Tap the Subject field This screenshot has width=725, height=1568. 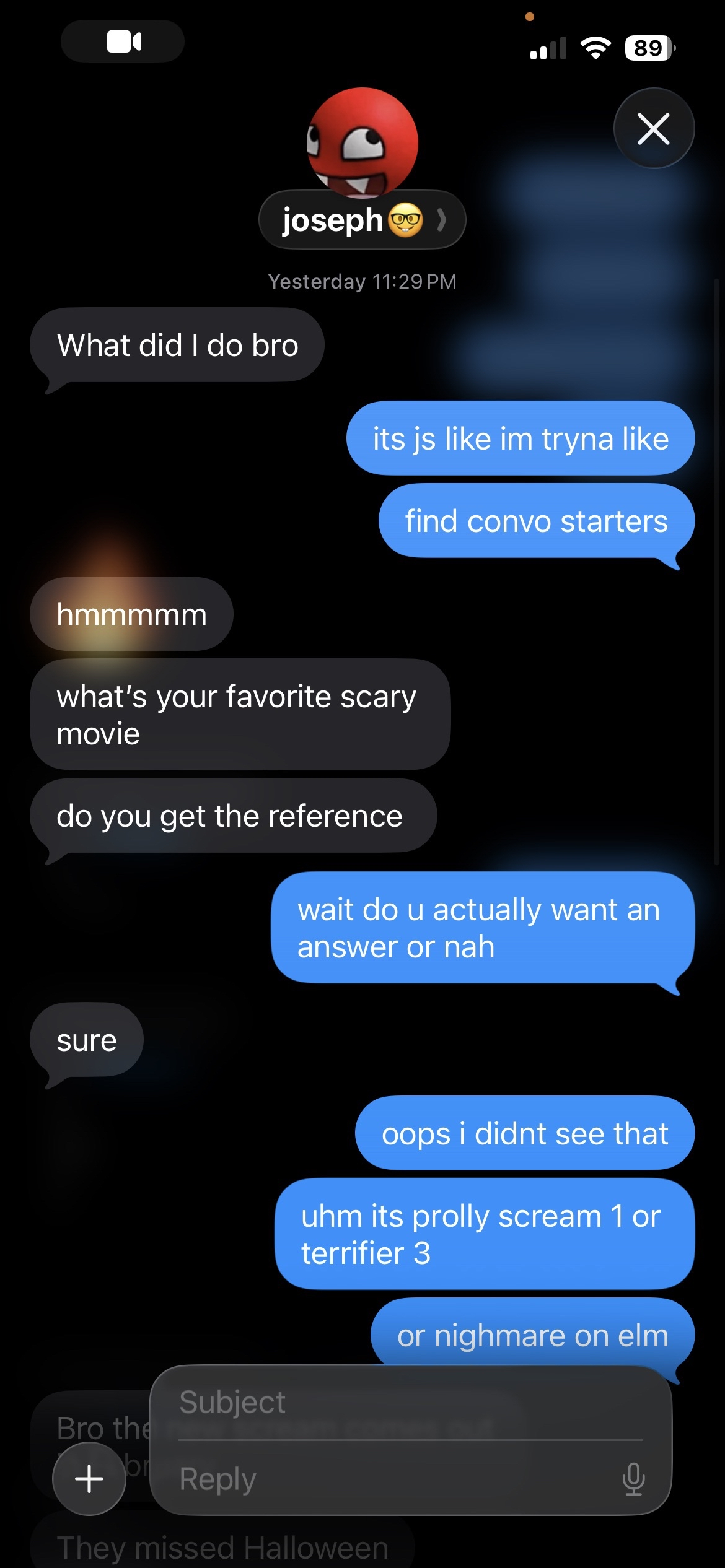[x=409, y=1403]
